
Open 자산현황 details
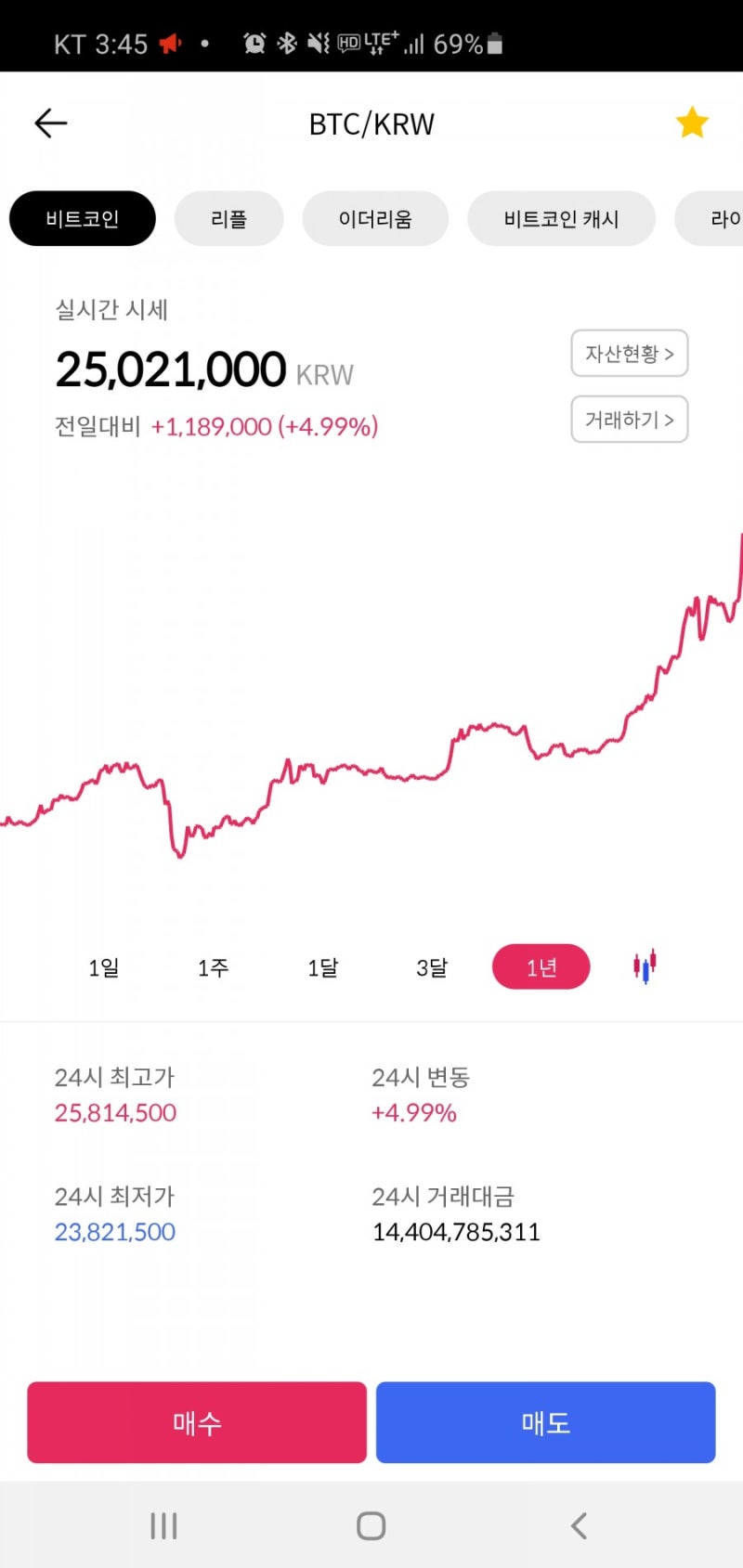(x=629, y=354)
